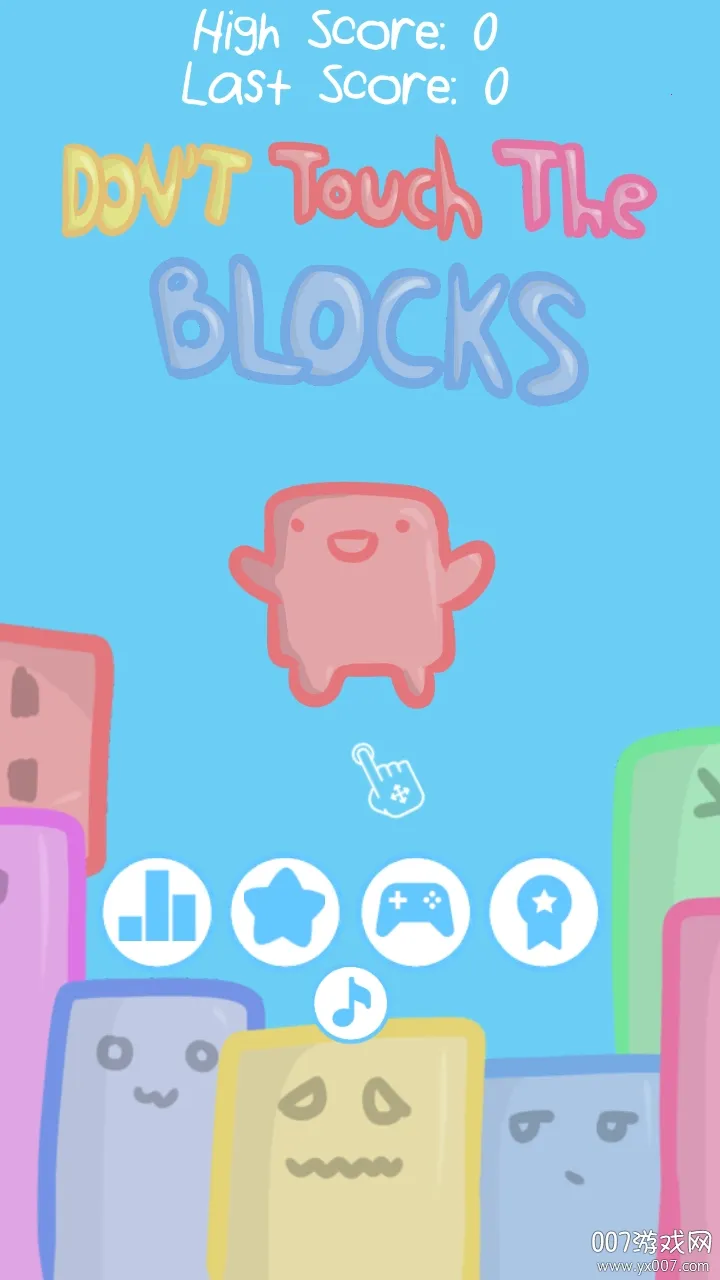Click the bar chart inside the left circle
The height and width of the screenshot is (1280, 720).
click(x=156, y=913)
